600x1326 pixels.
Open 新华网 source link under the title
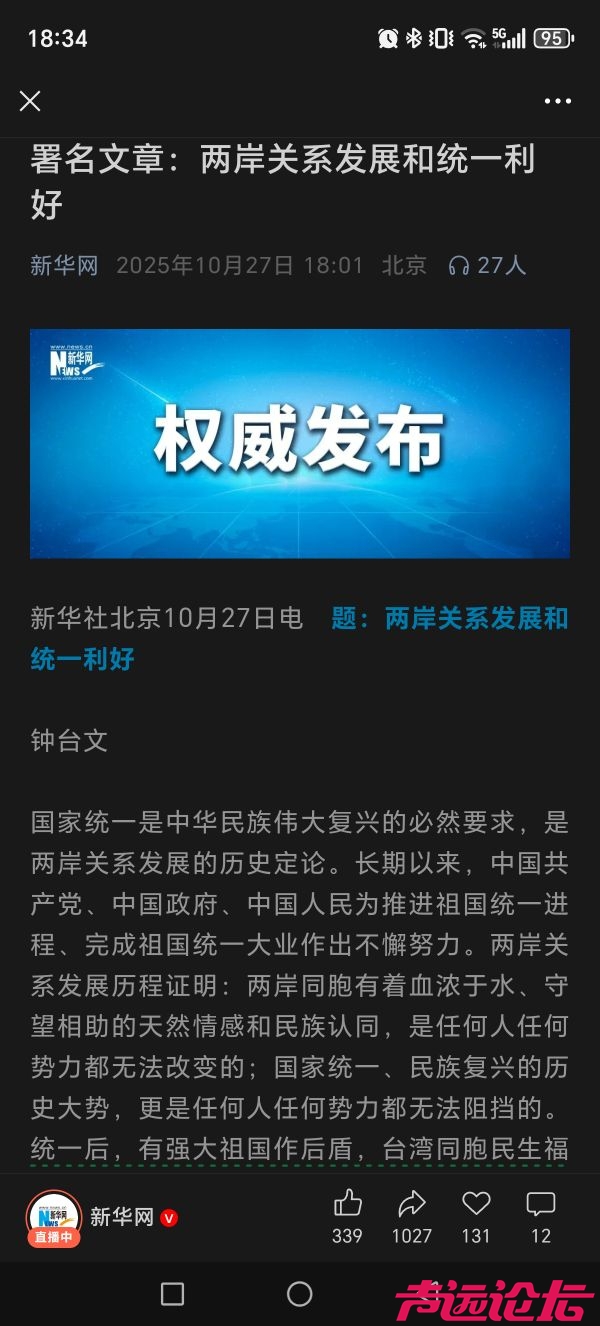64,265
